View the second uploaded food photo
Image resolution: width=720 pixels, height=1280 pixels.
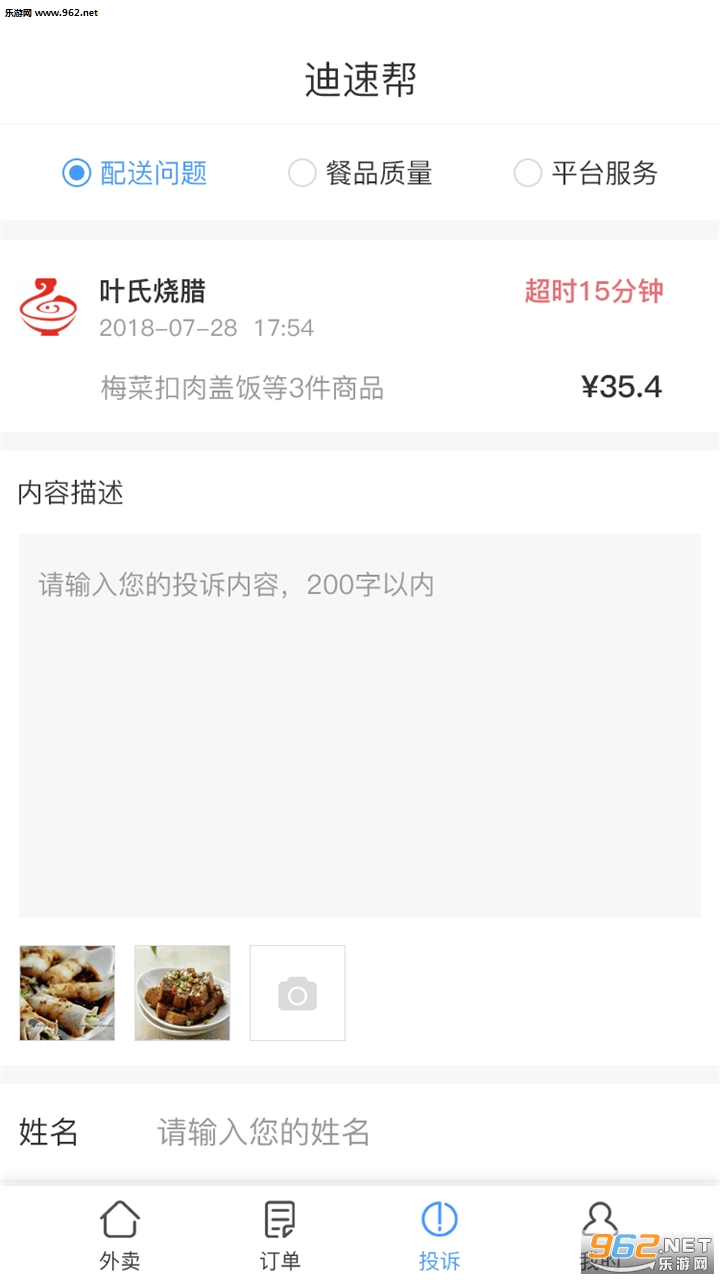182,993
